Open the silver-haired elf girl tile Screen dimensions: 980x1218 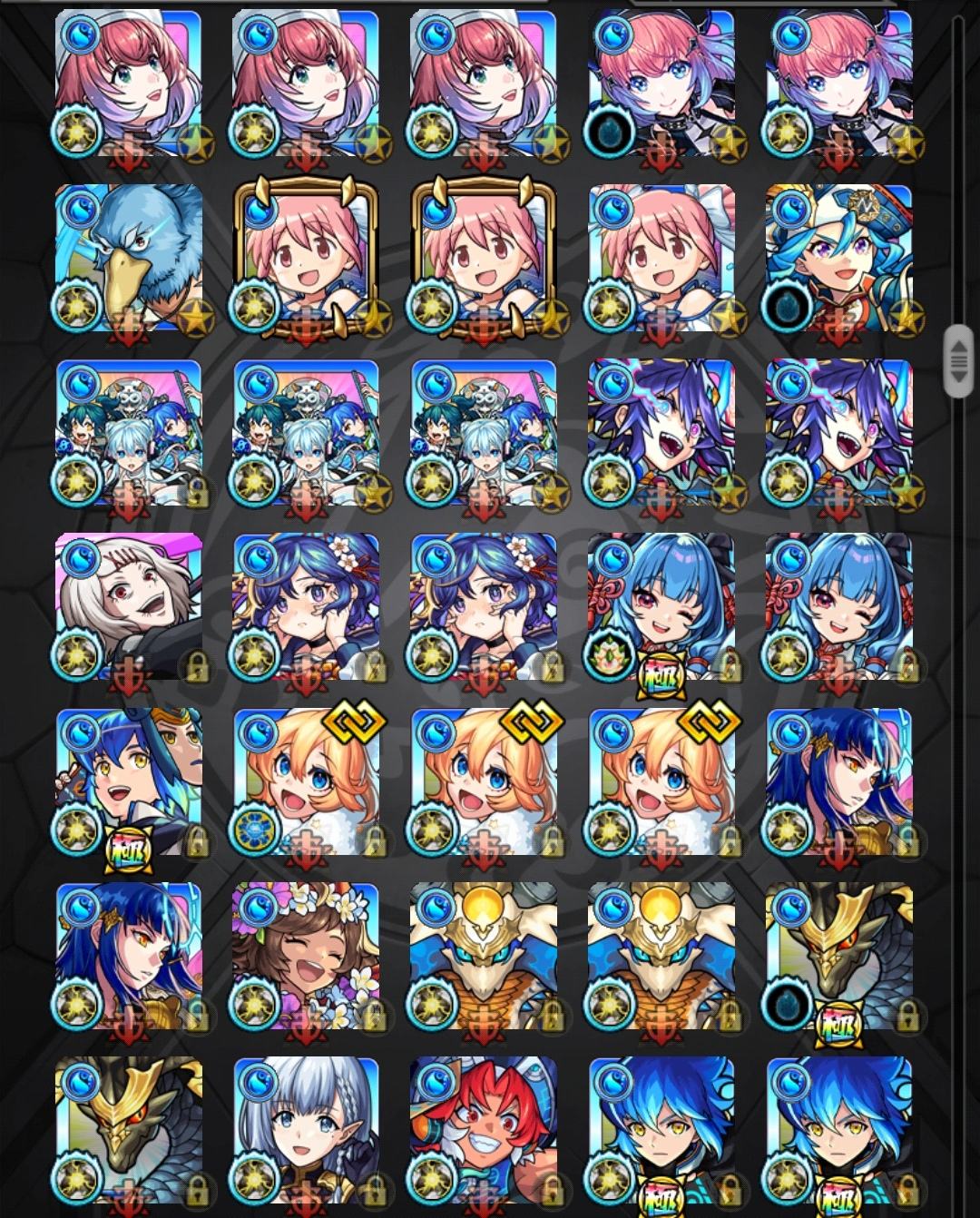pos(306,1130)
